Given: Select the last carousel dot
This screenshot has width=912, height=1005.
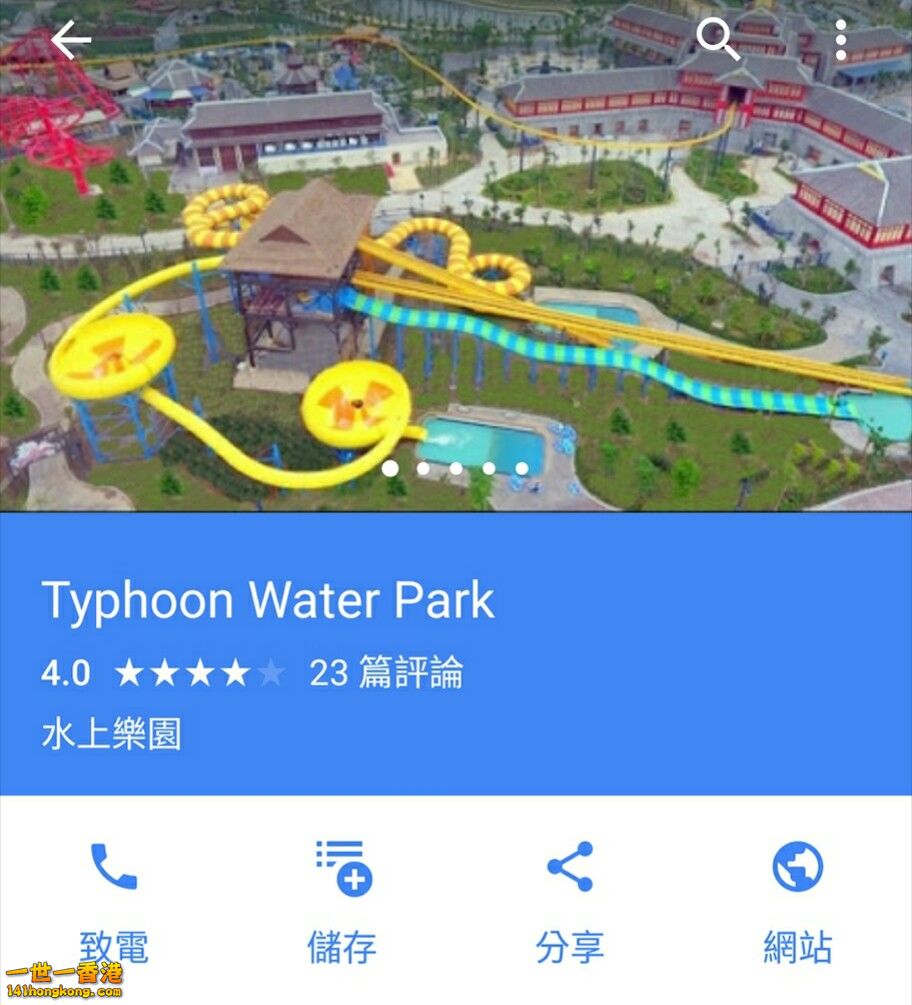Looking at the screenshot, I should click(x=522, y=467).
